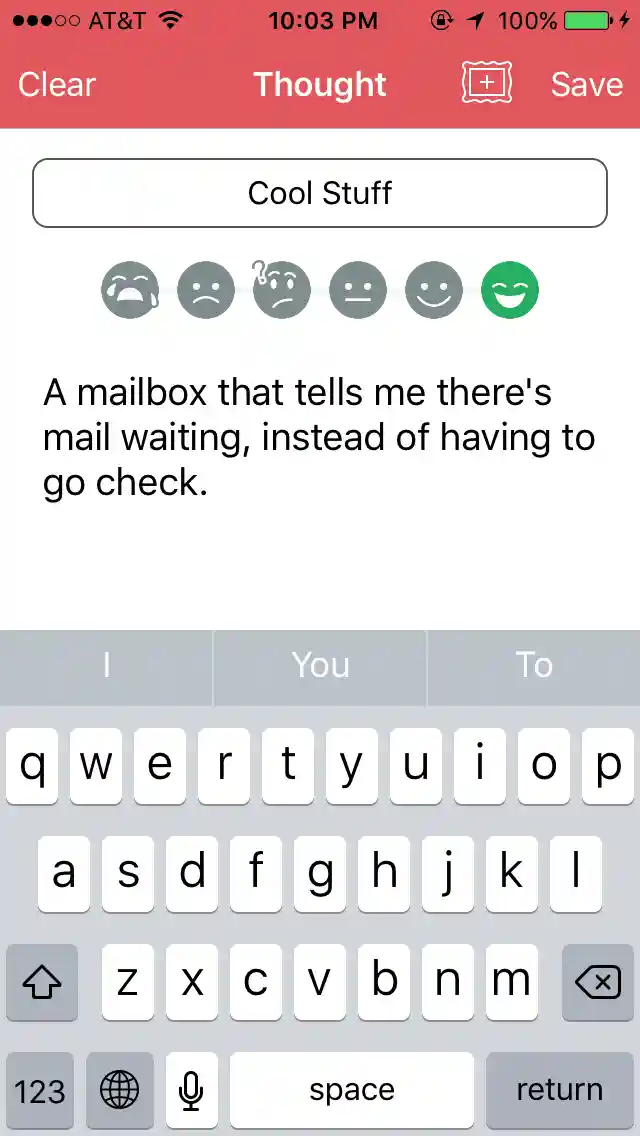Start dictation with the microphone key

(x=191, y=1090)
